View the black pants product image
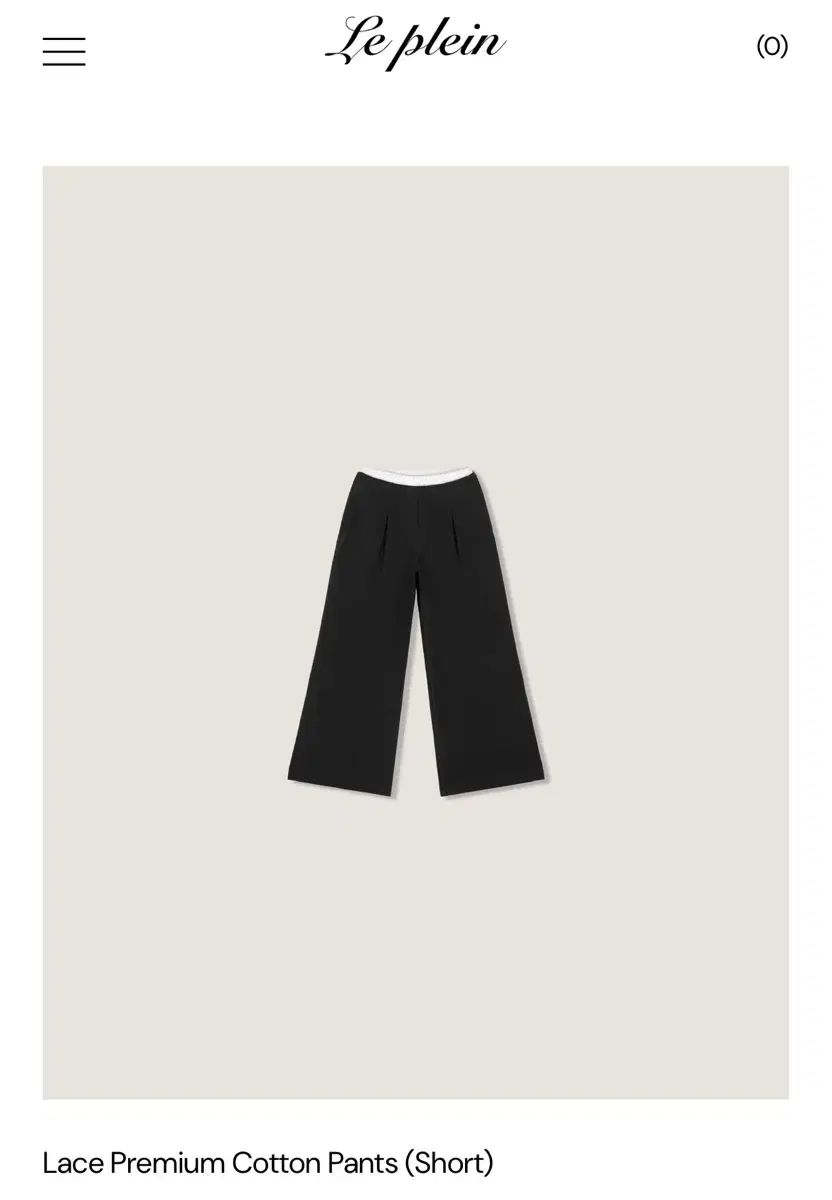Image resolution: width=832 pixels, height=1200 pixels. (416, 632)
